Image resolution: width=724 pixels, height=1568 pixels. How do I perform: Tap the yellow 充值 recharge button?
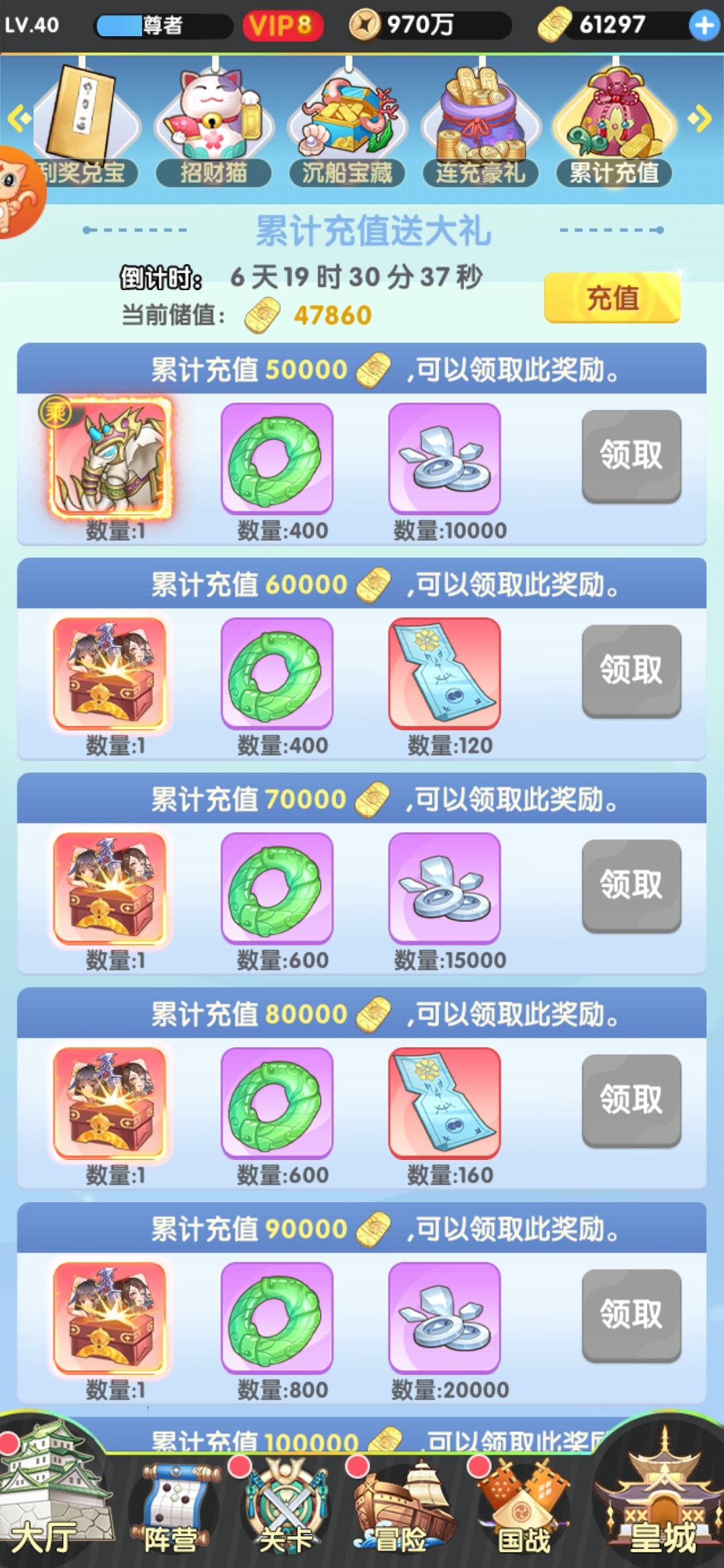pyautogui.click(x=612, y=298)
